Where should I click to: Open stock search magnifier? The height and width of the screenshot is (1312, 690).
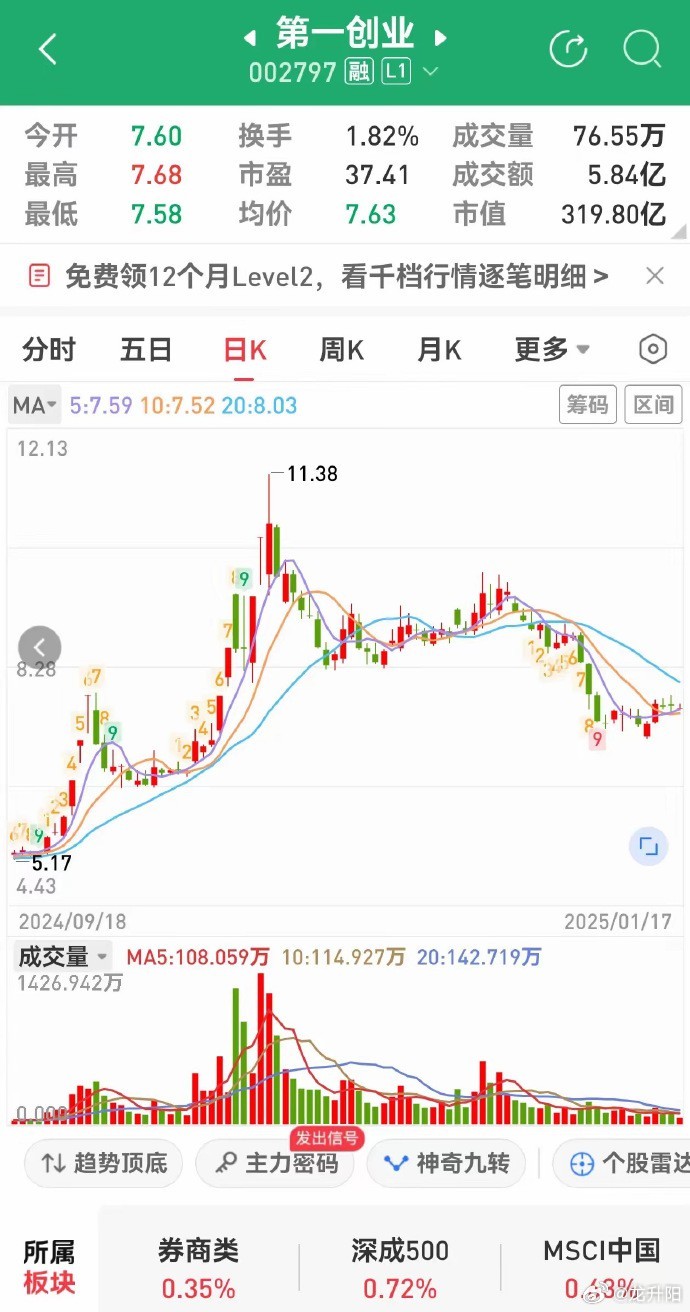[x=642, y=48]
